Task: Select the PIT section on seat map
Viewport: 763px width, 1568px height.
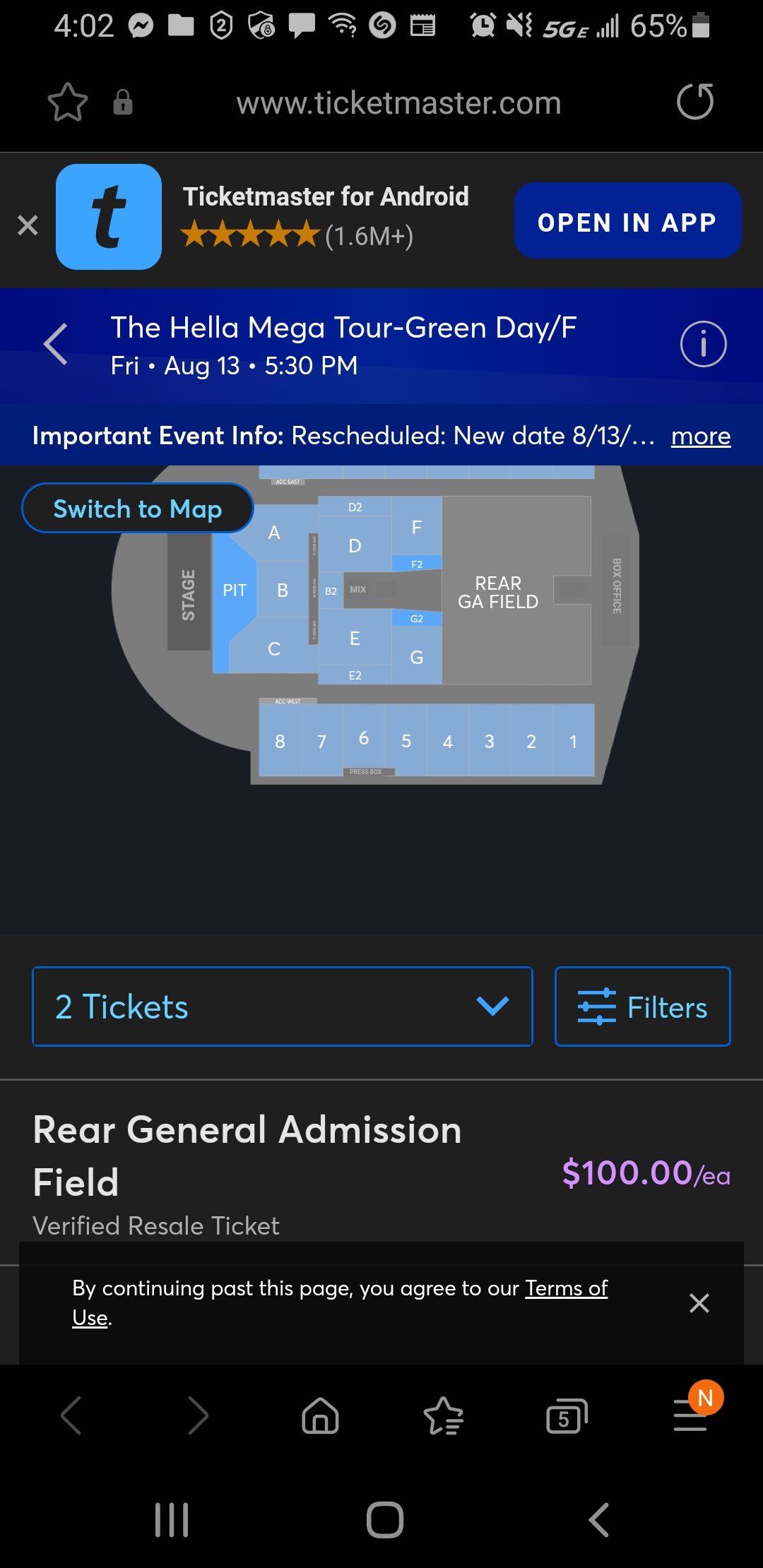Action: click(234, 590)
